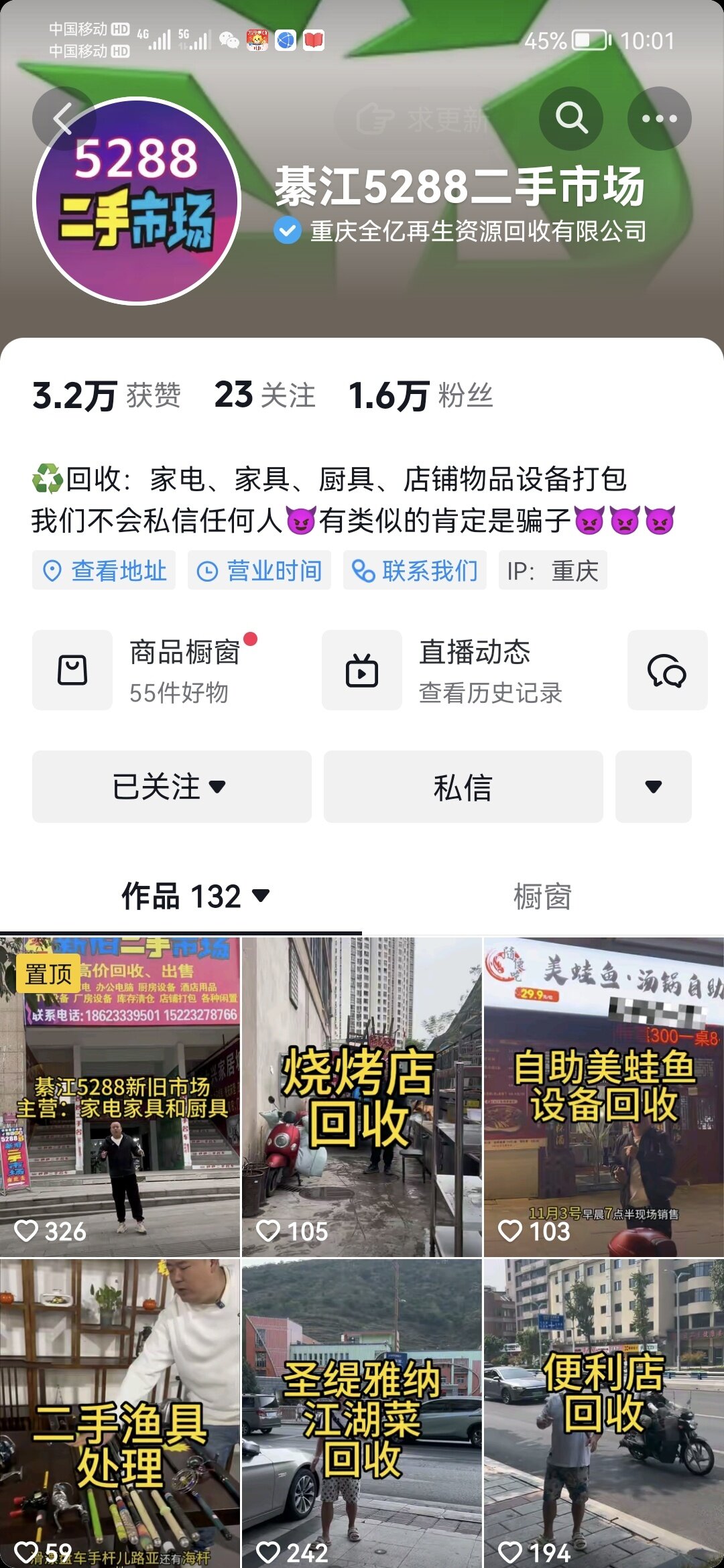Open the three-dot overflow menu
Image resolution: width=724 pixels, height=1568 pixels.
pyautogui.click(x=659, y=119)
